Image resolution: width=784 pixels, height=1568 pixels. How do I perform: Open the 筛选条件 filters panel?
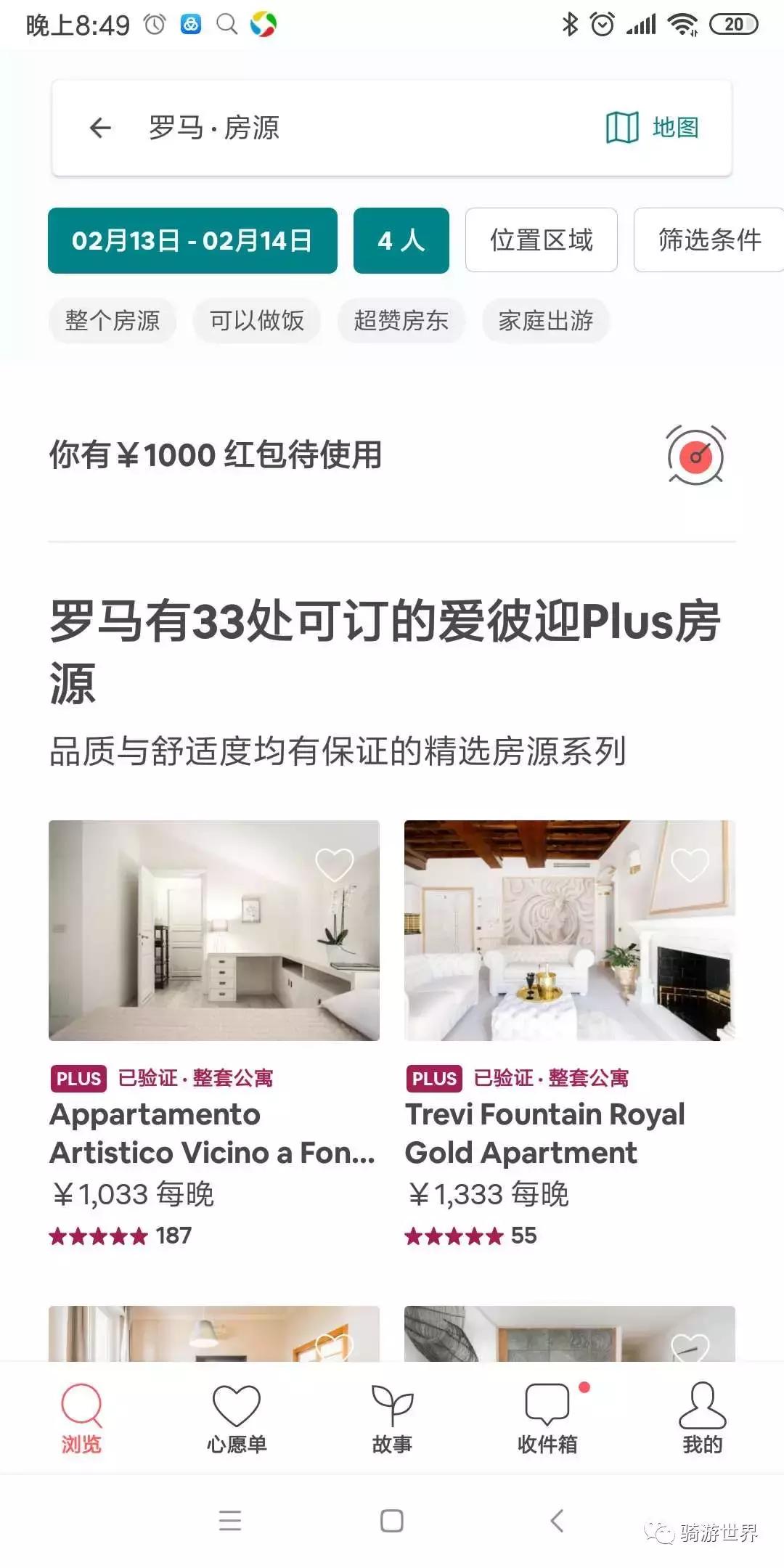[706, 240]
